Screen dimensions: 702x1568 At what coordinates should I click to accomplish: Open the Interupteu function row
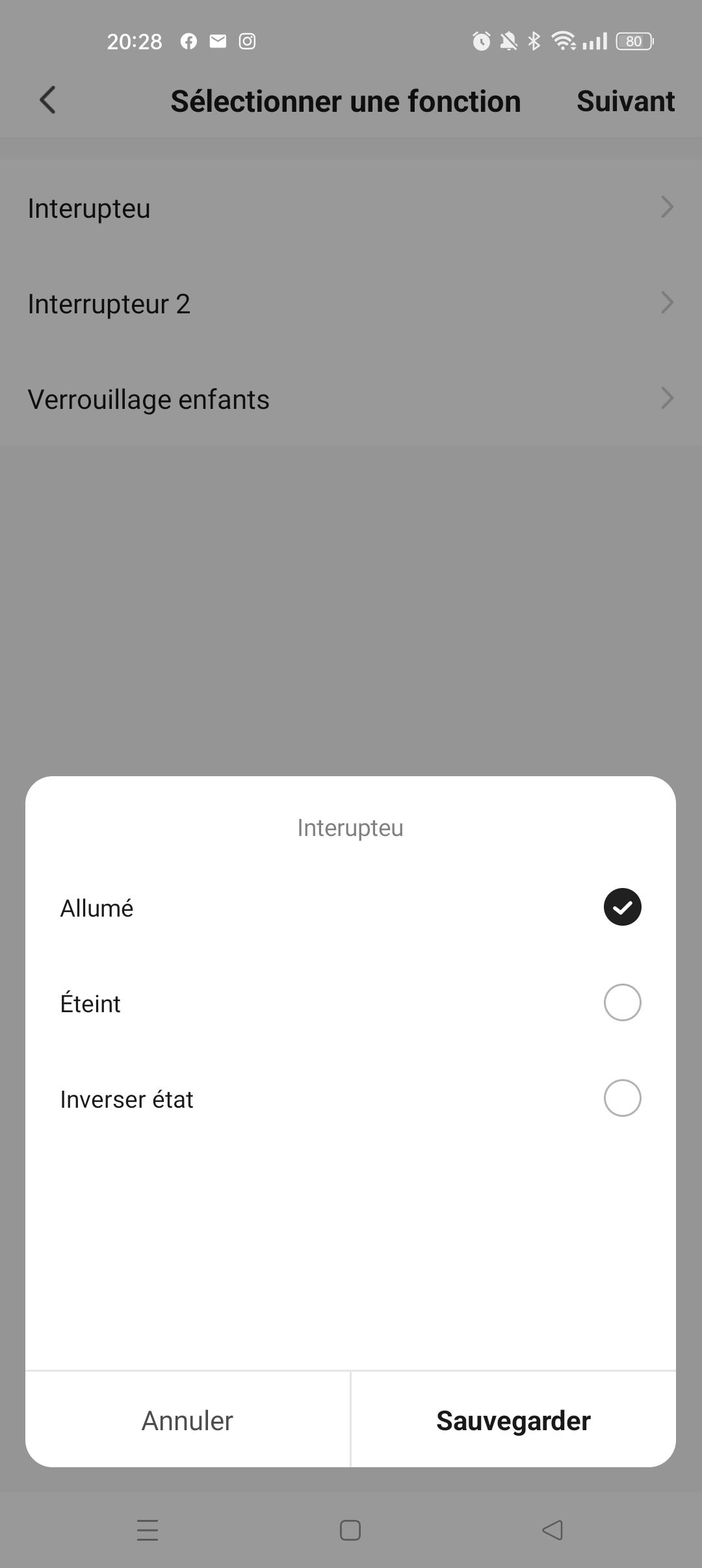(351, 208)
